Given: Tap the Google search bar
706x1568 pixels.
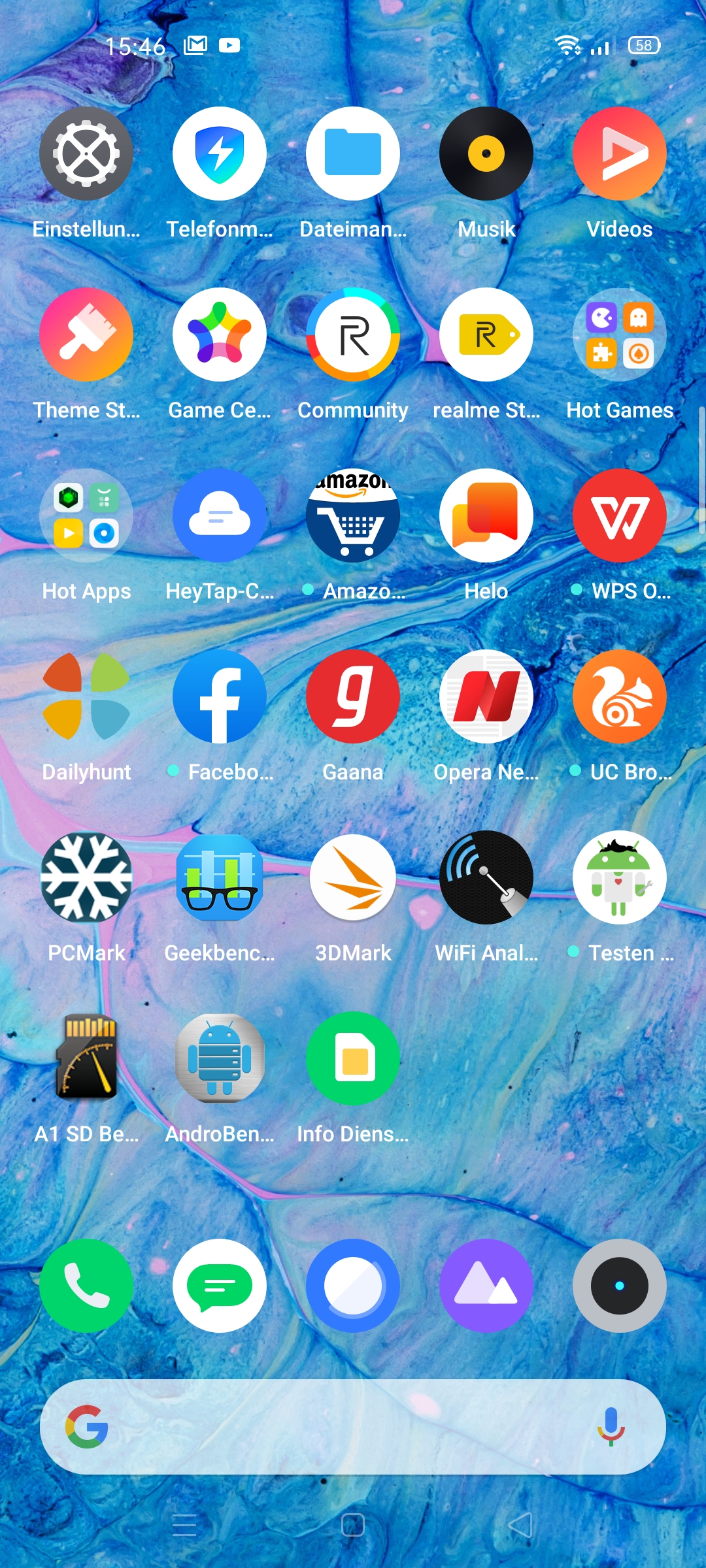Looking at the screenshot, I should click(353, 1427).
